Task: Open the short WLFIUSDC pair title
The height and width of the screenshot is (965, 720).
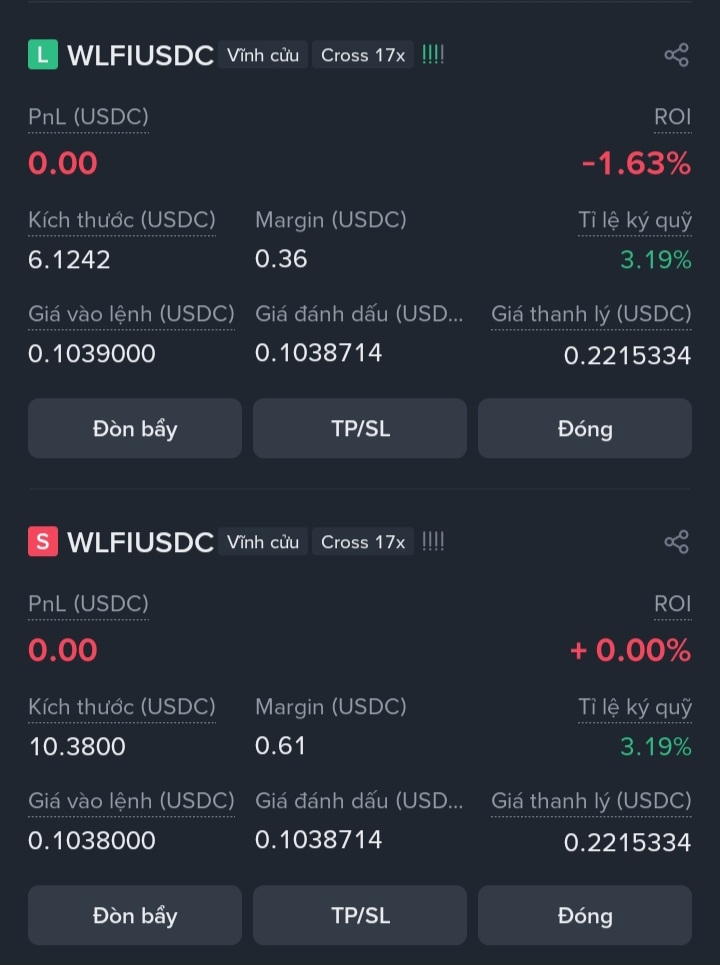Action: coord(140,542)
